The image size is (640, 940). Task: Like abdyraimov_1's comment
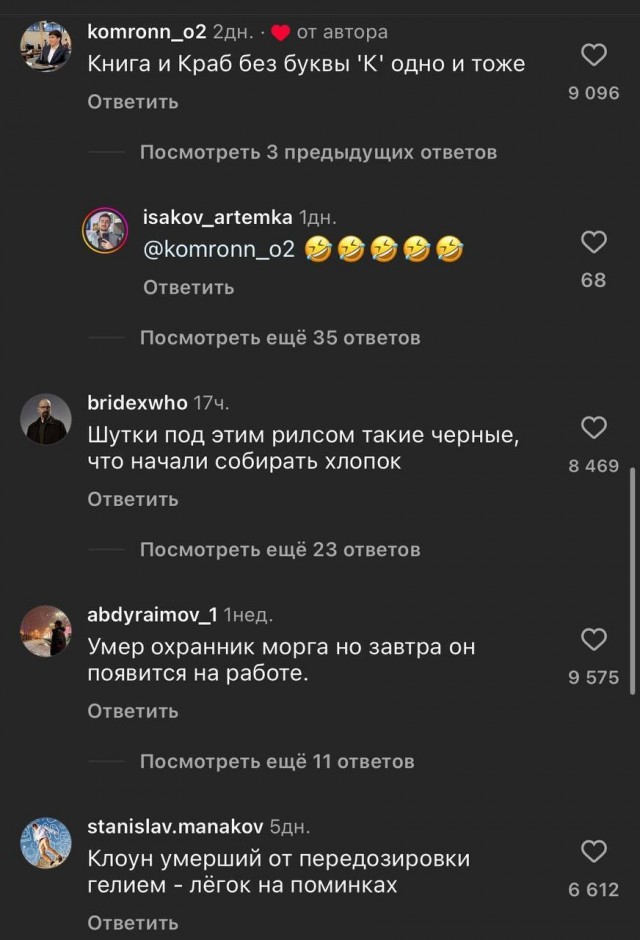tap(594, 640)
